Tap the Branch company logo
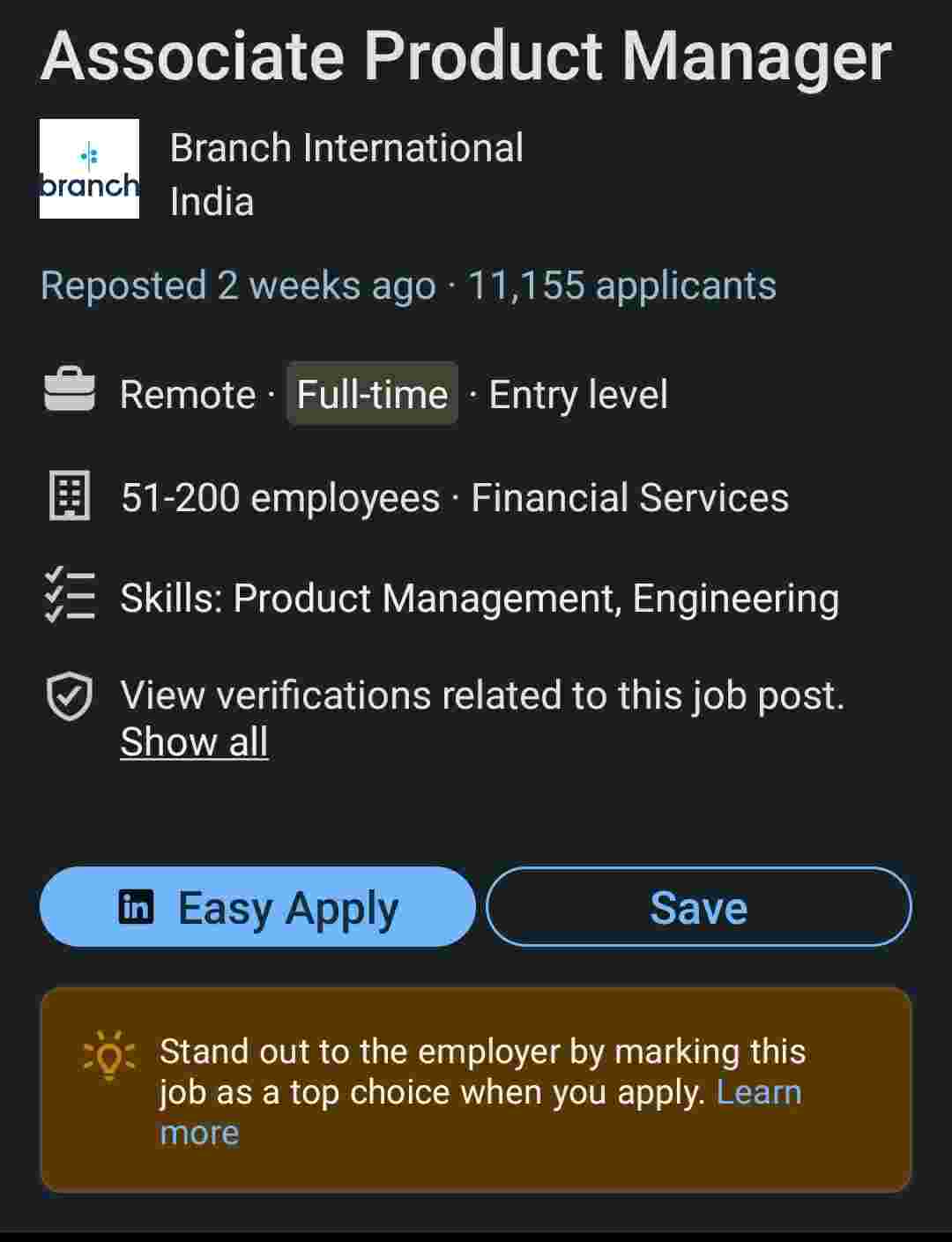The image size is (952, 1242). coord(89,168)
